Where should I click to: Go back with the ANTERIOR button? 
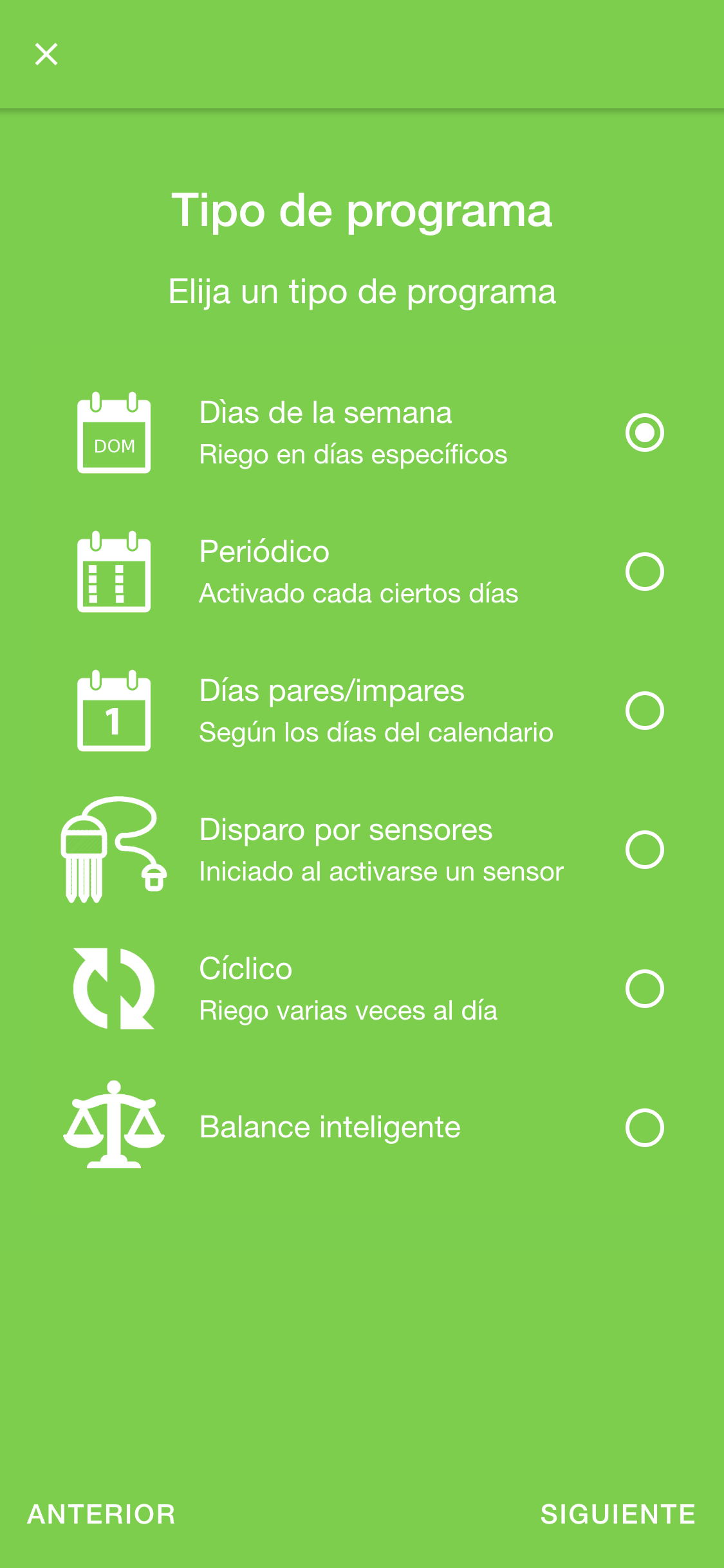point(101,1514)
